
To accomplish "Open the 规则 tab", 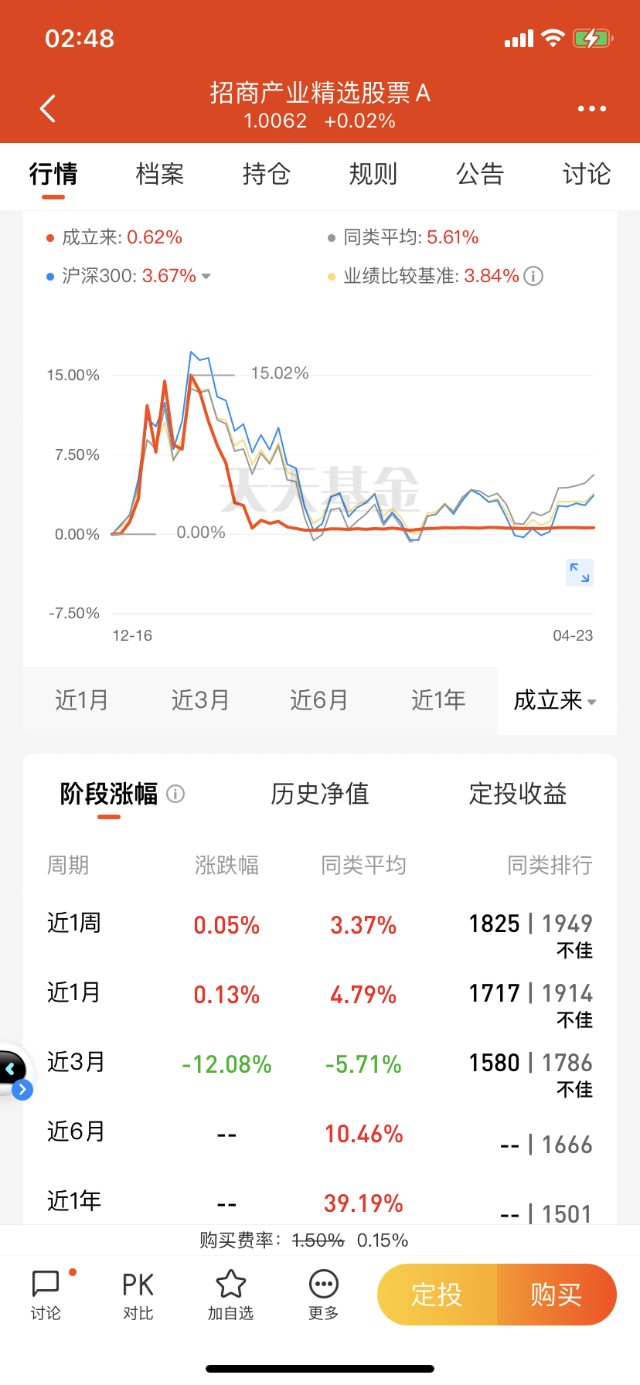I will 373,174.
